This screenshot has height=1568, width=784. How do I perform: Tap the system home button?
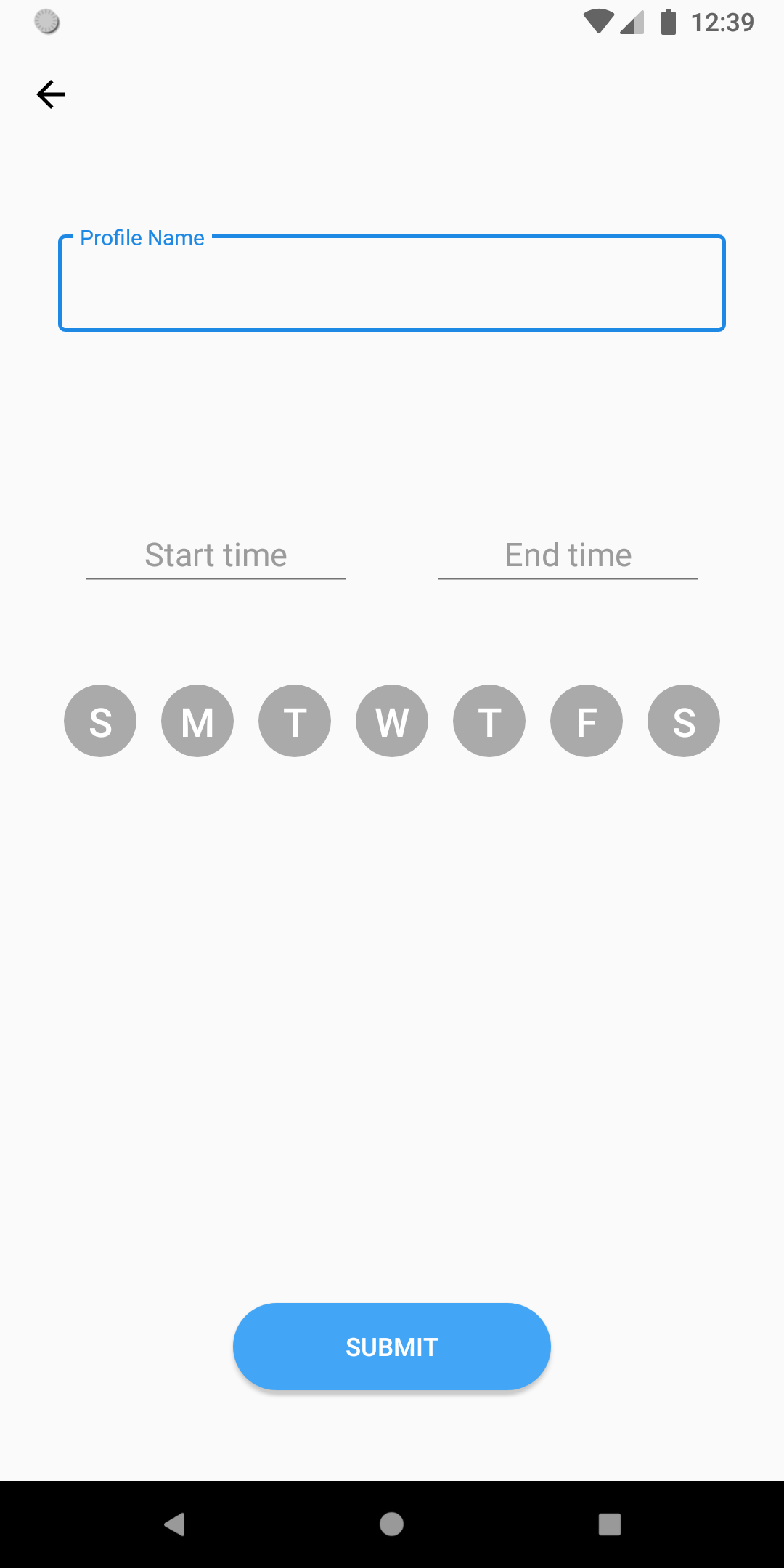392,1524
